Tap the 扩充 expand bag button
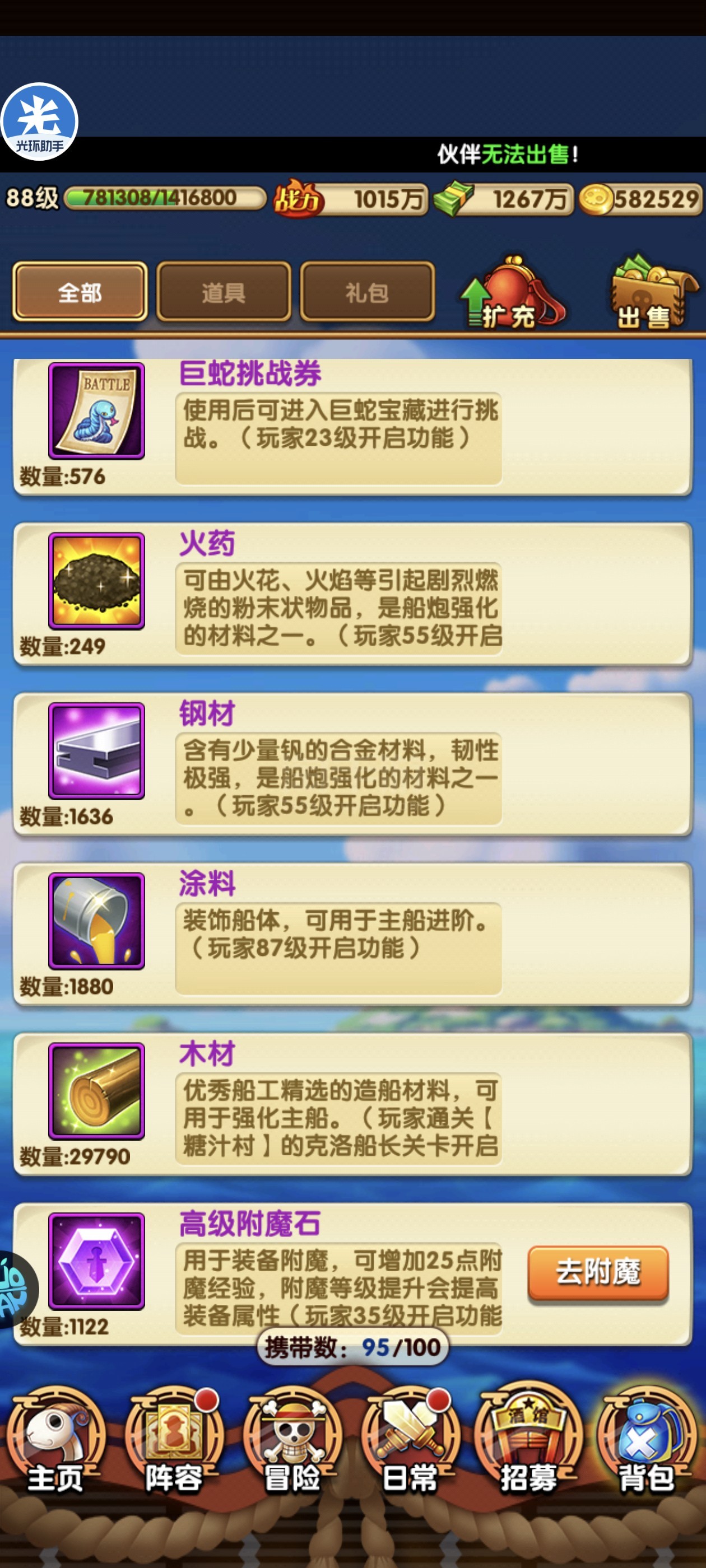706x1568 pixels. tap(512, 293)
